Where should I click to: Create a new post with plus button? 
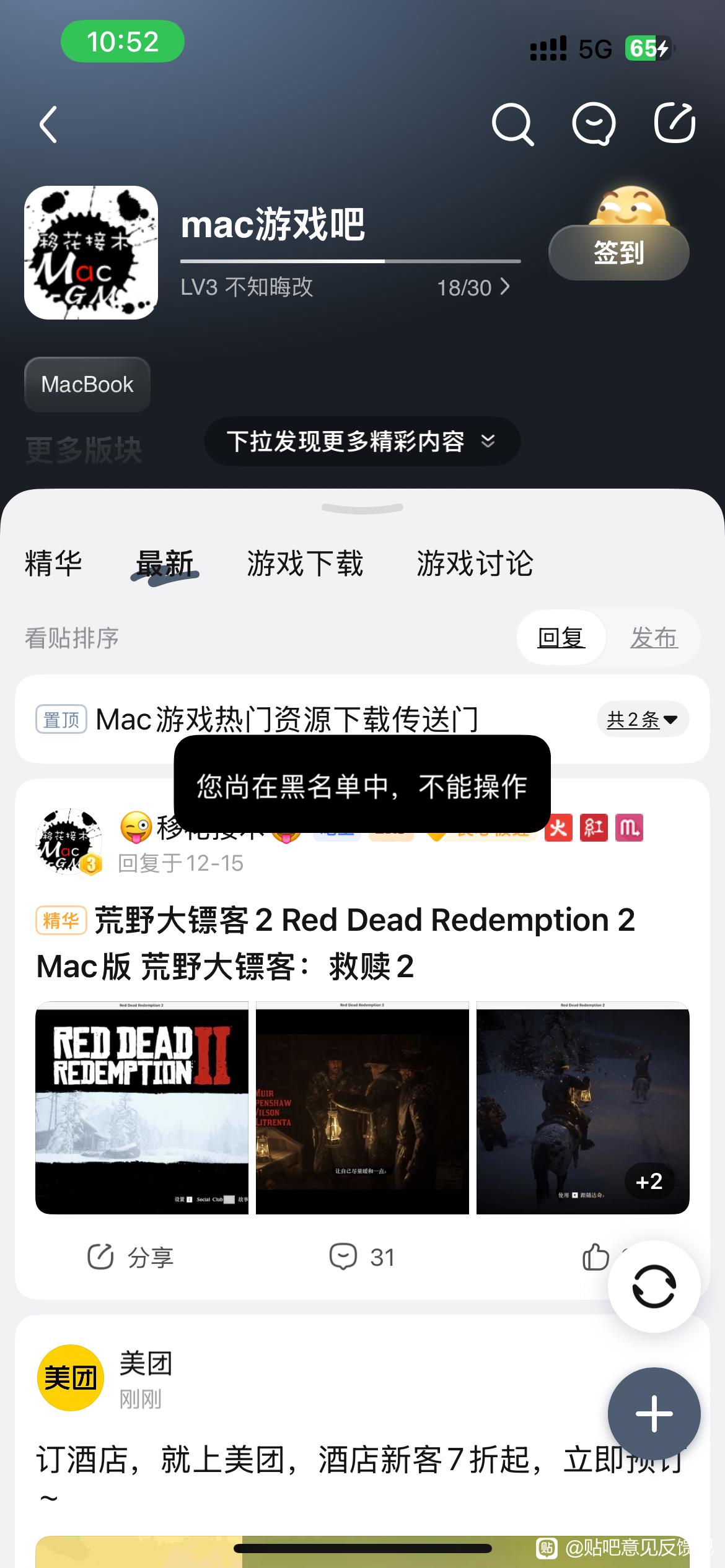654,1414
